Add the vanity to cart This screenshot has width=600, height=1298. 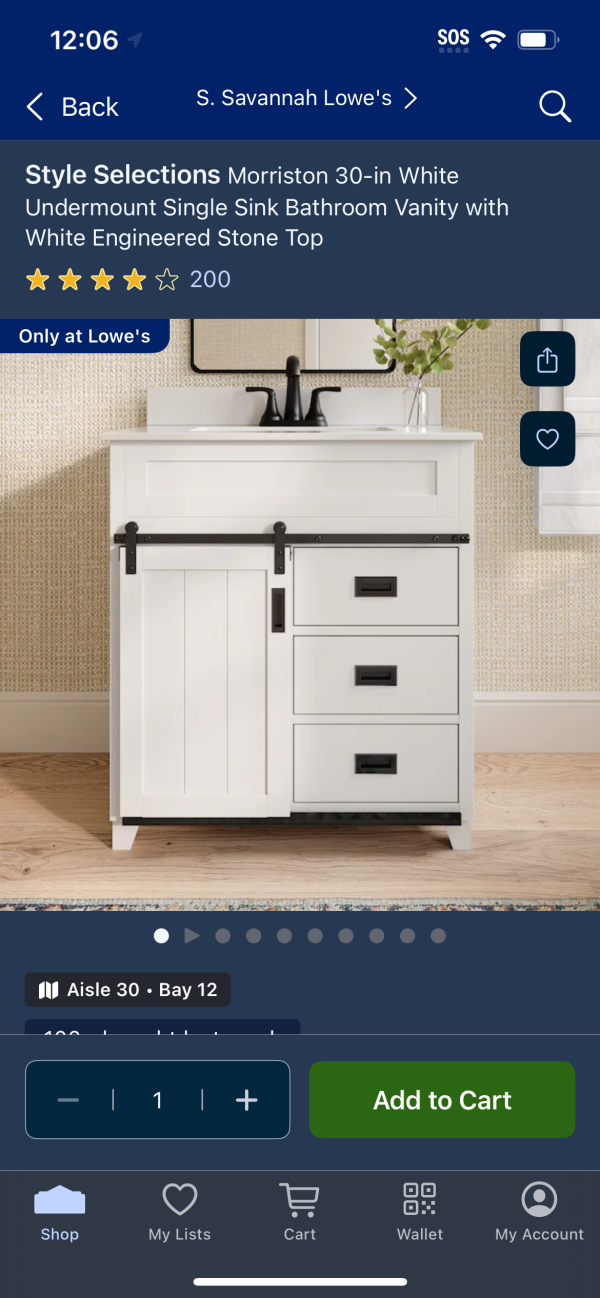click(x=442, y=1100)
